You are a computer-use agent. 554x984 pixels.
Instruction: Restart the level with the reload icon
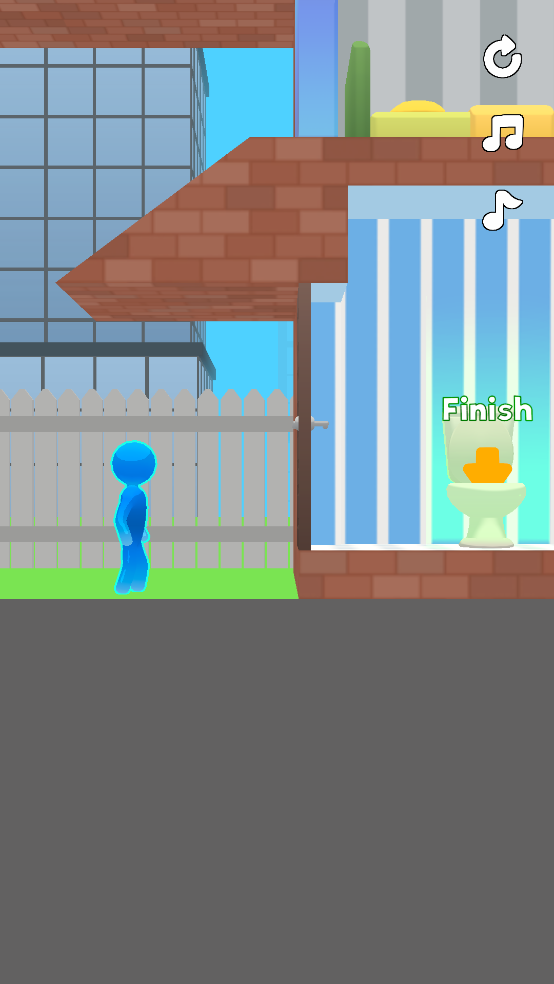(503, 57)
